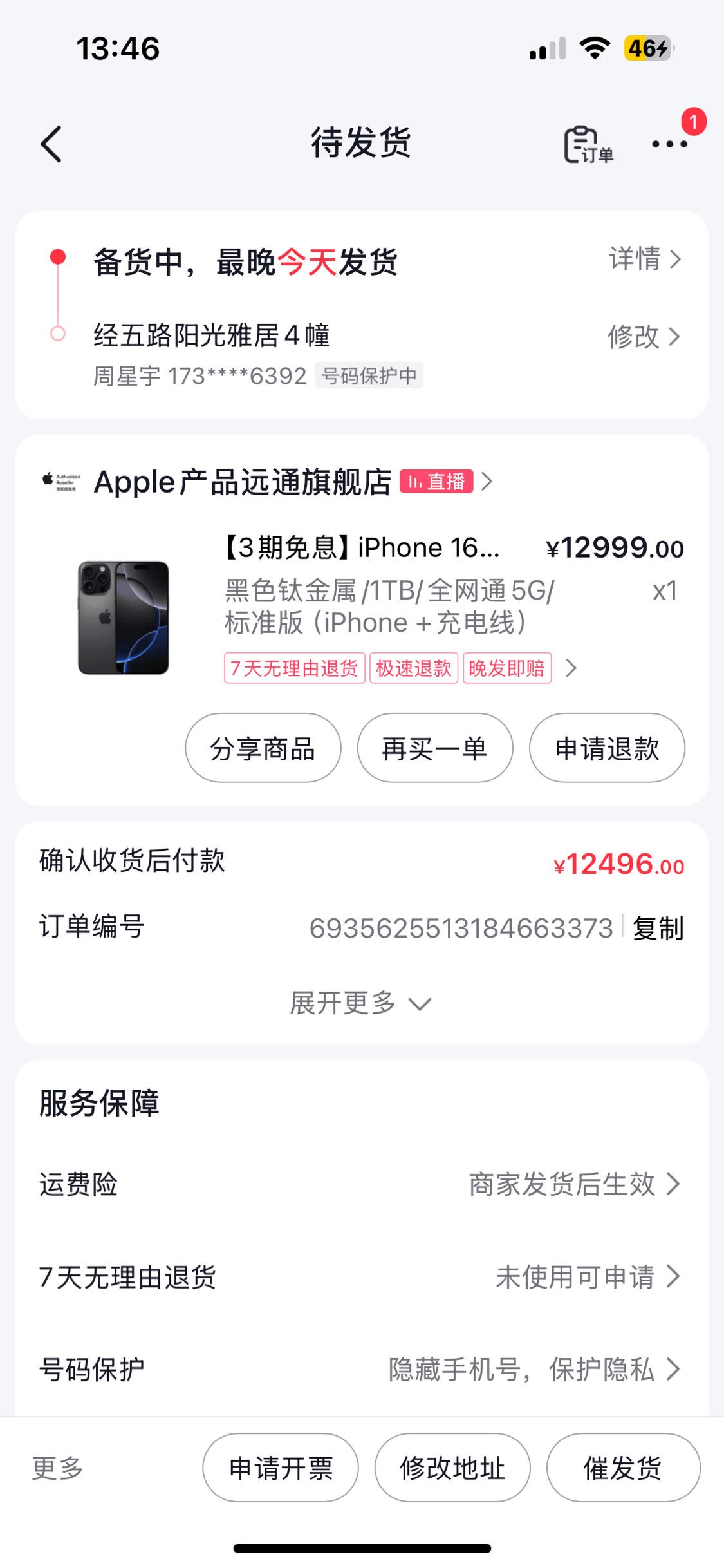Tap 申请退款 to request a refund

click(x=607, y=748)
